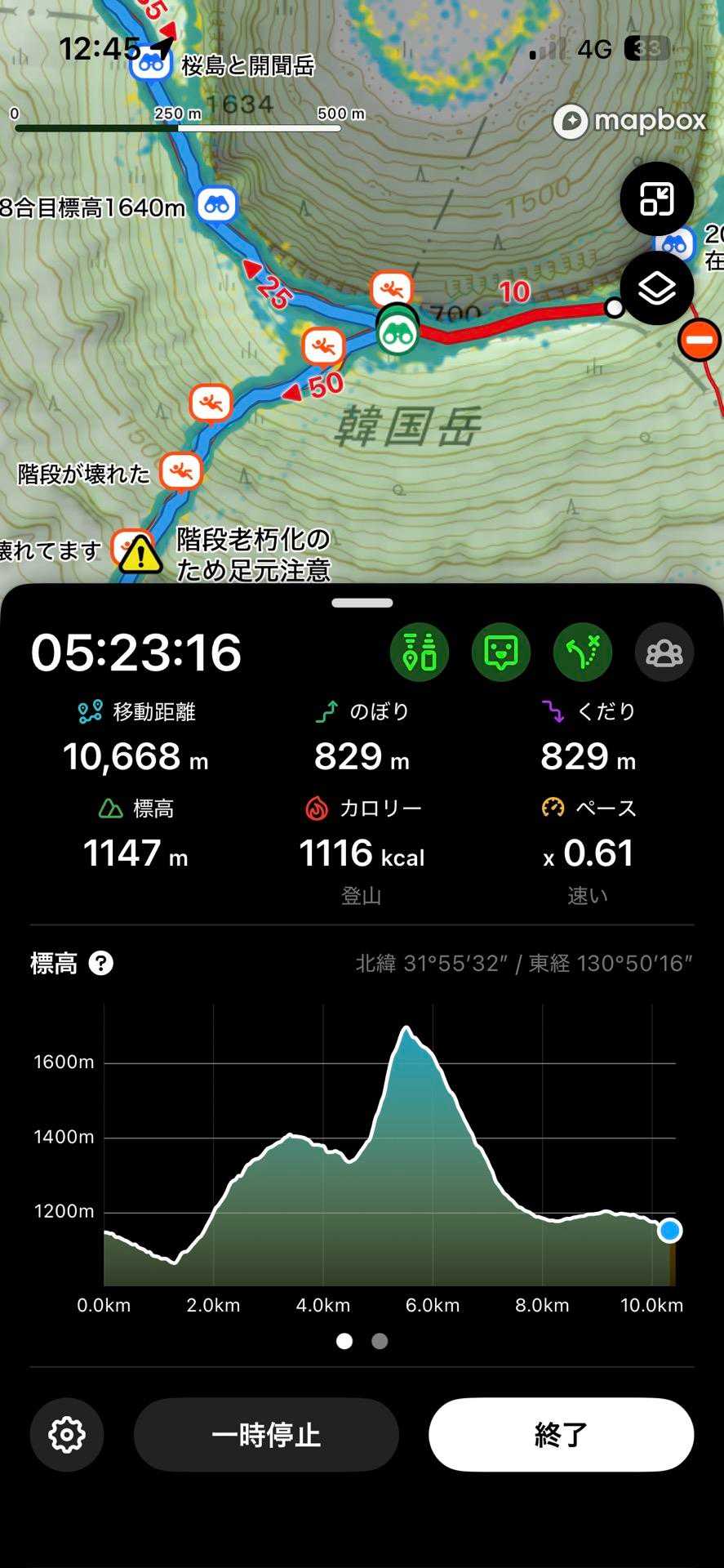Select the green binoculars marker near 韓国岳

click(x=398, y=332)
